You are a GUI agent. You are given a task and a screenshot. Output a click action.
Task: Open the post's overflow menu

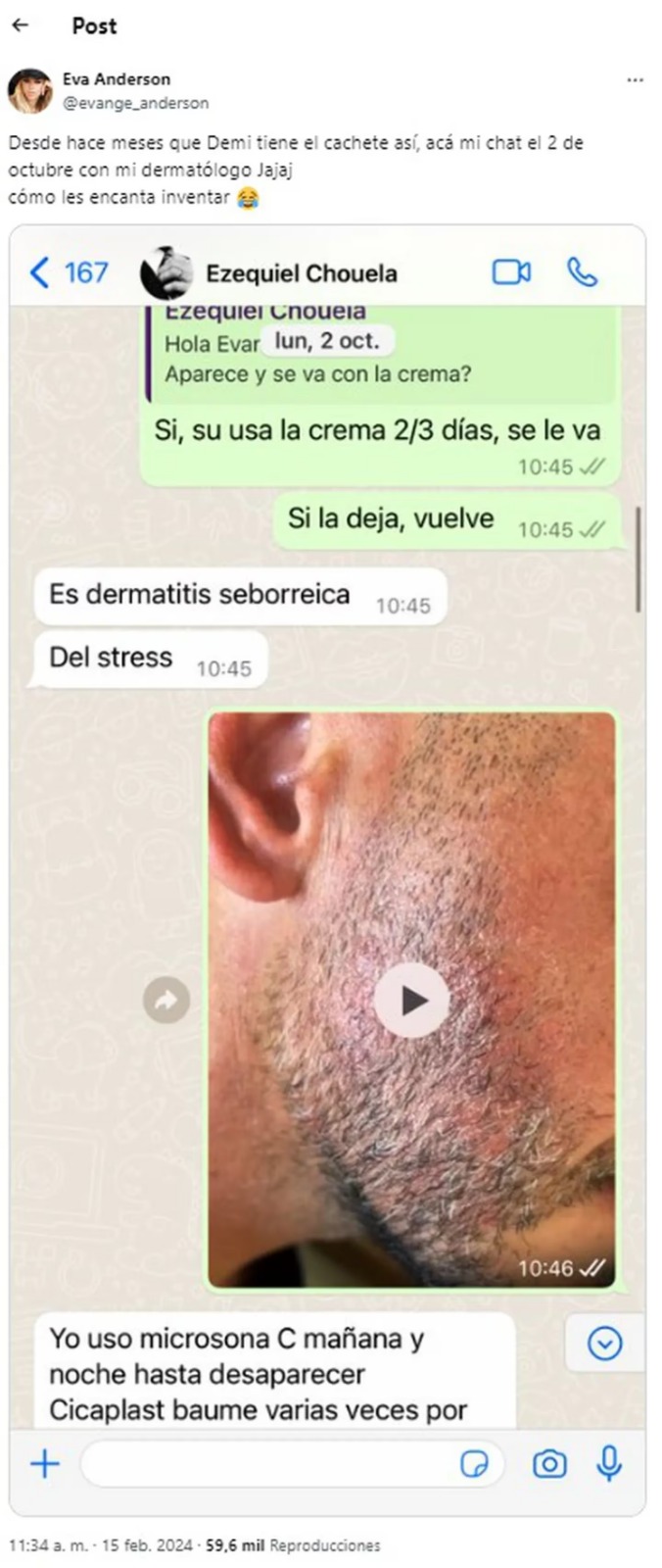tap(635, 80)
